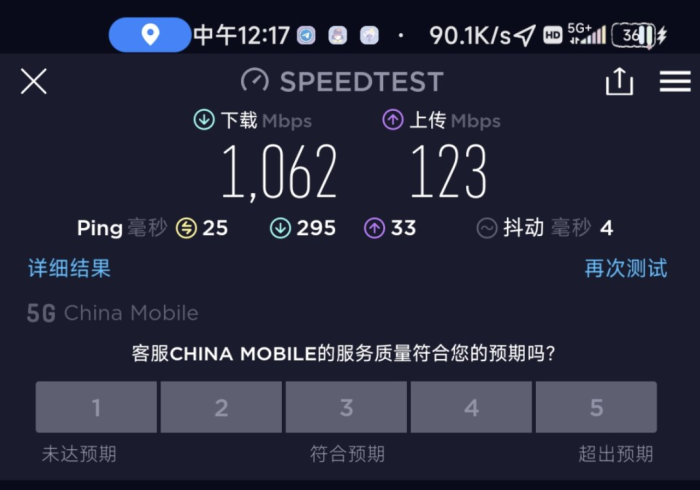Image resolution: width=700 pixels, height=490 pixels.
Task: Share the speed test result
Action: point(619,82)
